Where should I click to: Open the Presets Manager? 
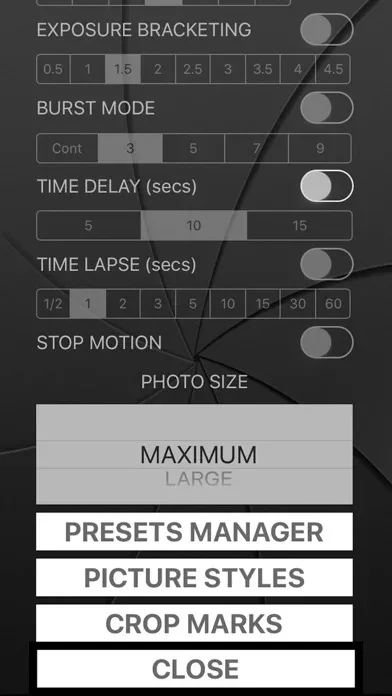194,532
